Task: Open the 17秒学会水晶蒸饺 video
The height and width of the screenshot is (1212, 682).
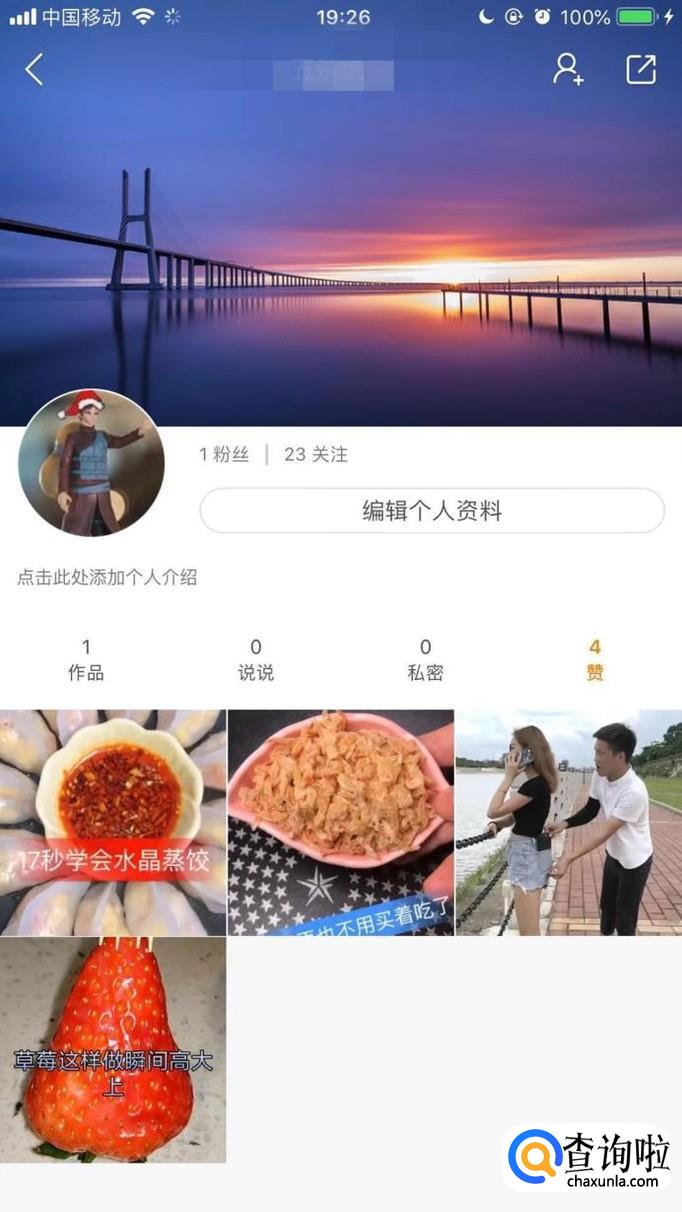Action: coord(113,822)
